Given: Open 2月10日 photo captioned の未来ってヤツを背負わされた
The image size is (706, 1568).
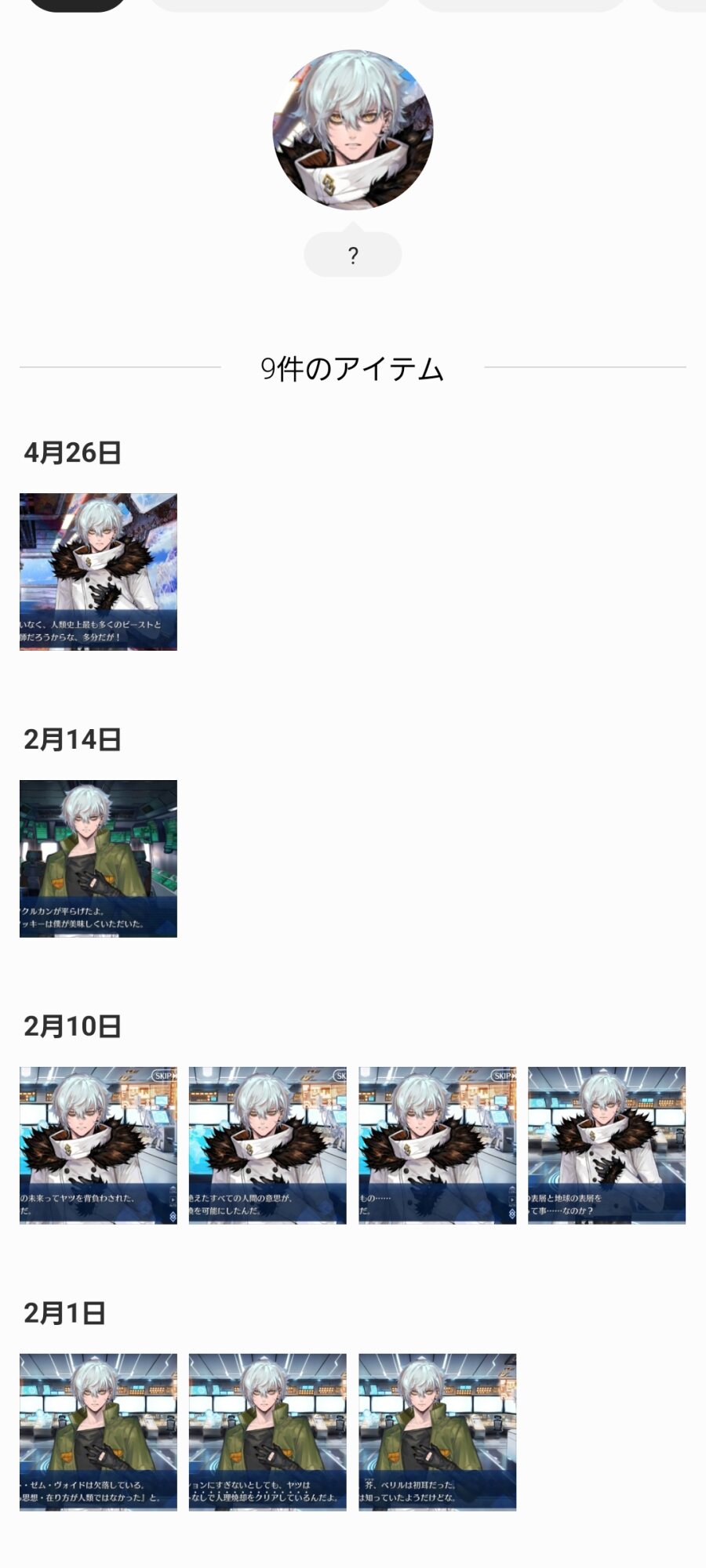Looking at the screenshot, I should pyautogui.click(x=98, y=1145).
